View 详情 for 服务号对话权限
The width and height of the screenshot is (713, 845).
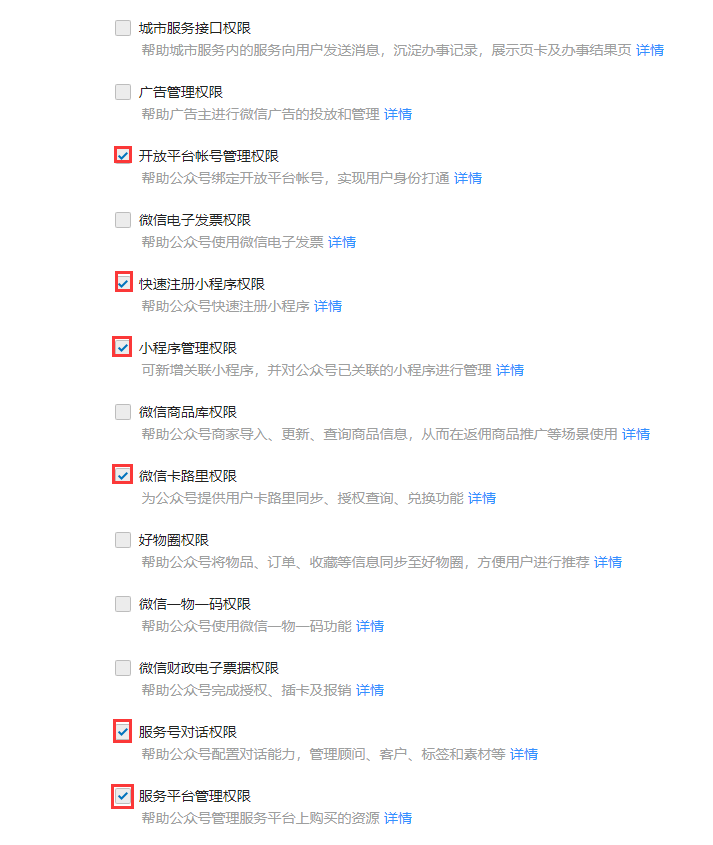click(523, 754)
